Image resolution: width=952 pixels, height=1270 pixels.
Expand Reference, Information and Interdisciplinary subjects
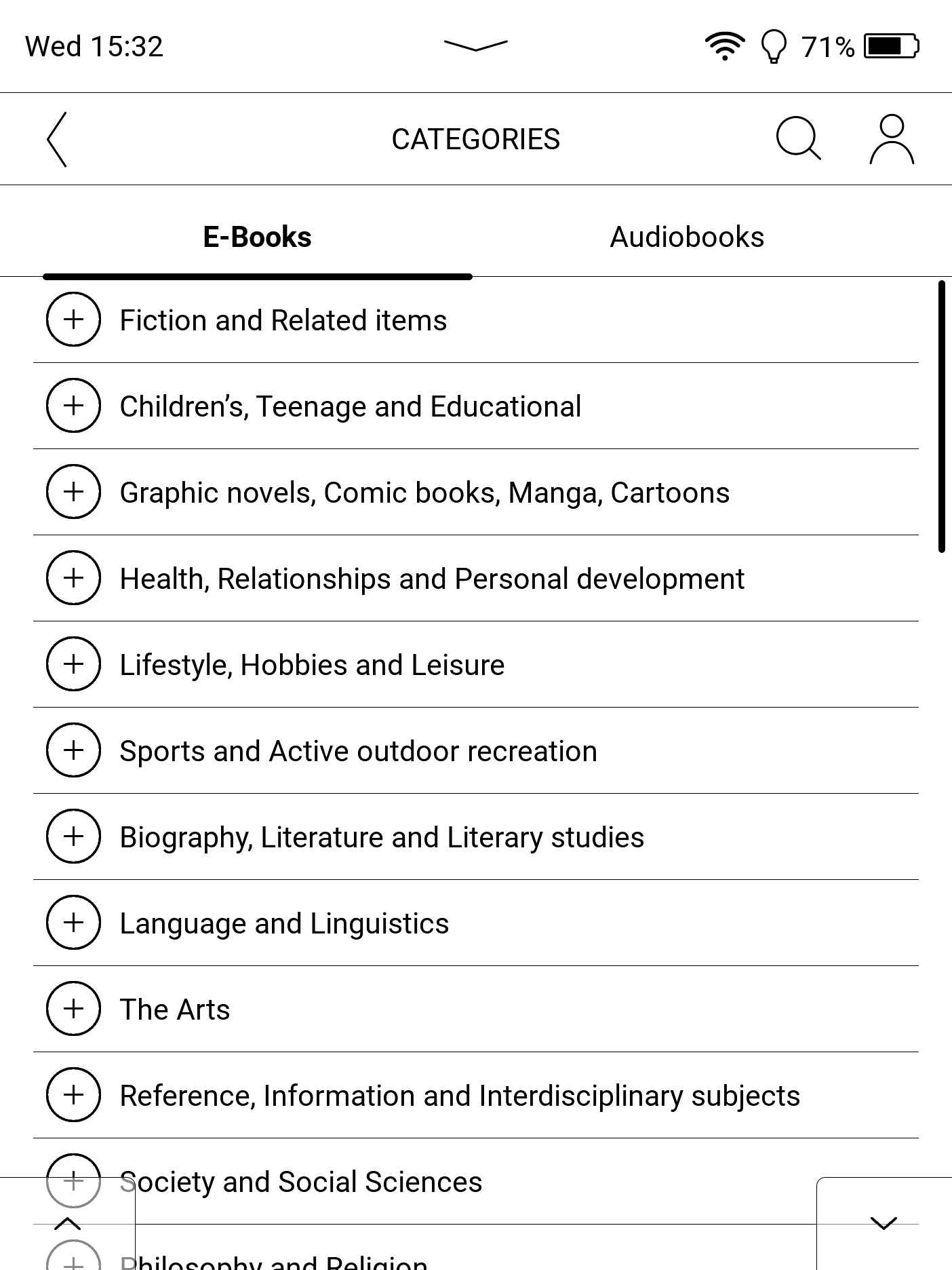[73, 1095]
